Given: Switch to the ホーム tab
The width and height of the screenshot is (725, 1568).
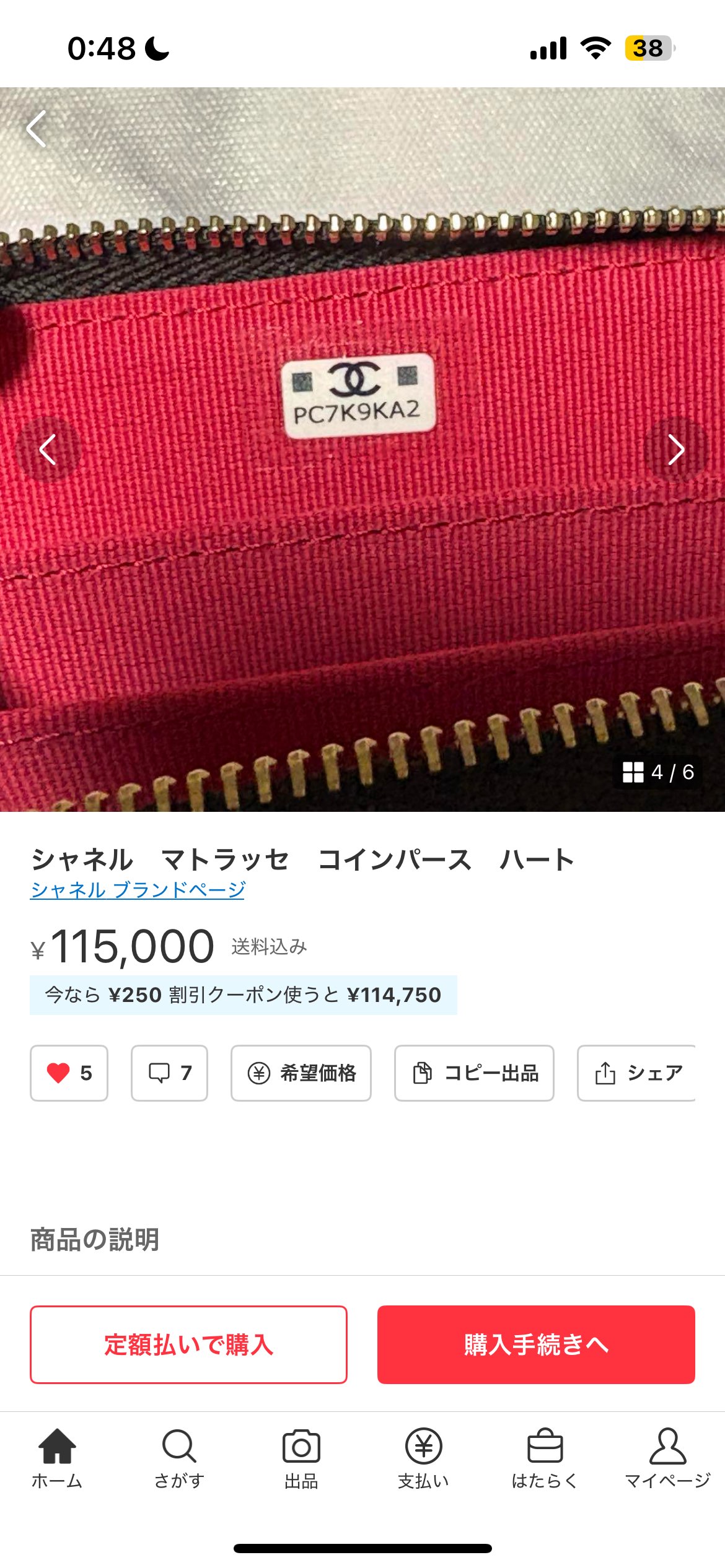Looking at the screenshot, I should (x=57, y=1458).
